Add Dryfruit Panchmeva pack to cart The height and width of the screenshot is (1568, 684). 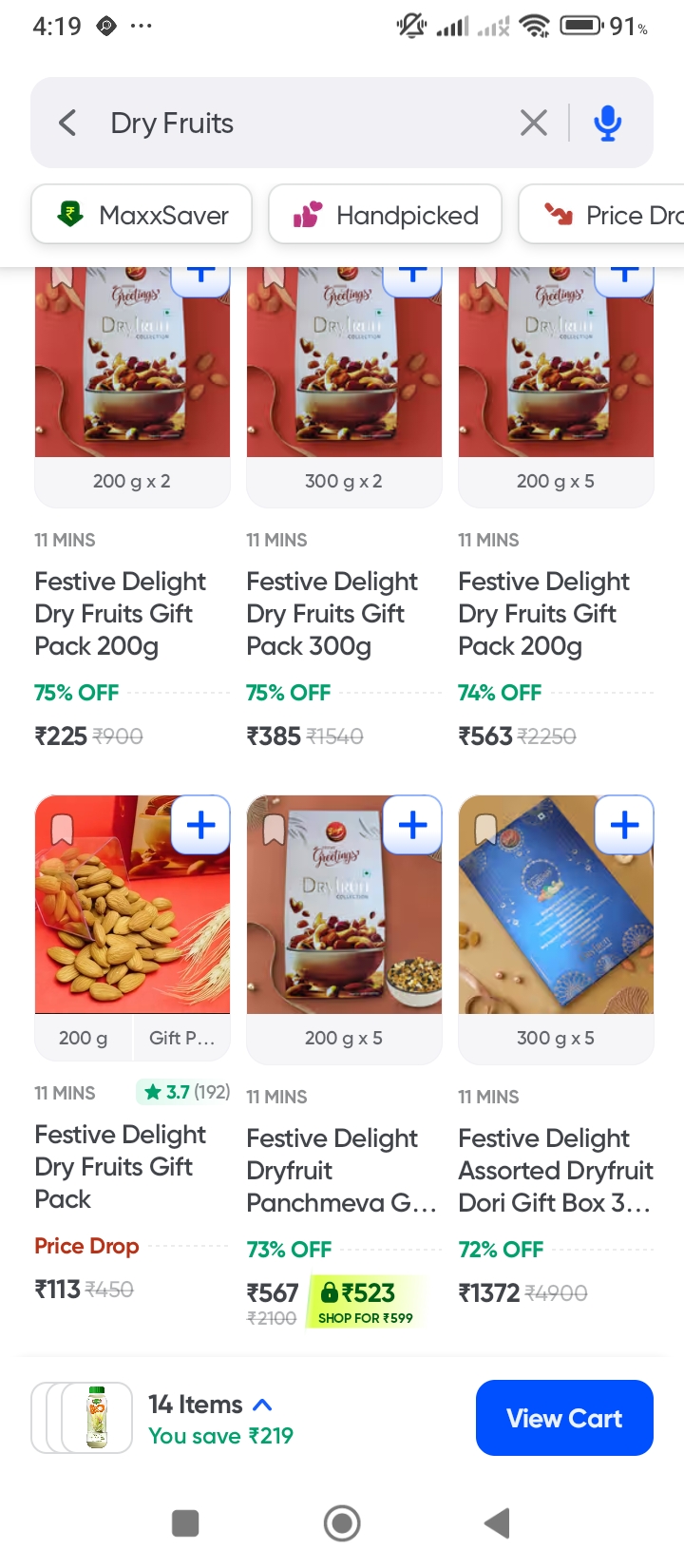(x=412, y=825)
